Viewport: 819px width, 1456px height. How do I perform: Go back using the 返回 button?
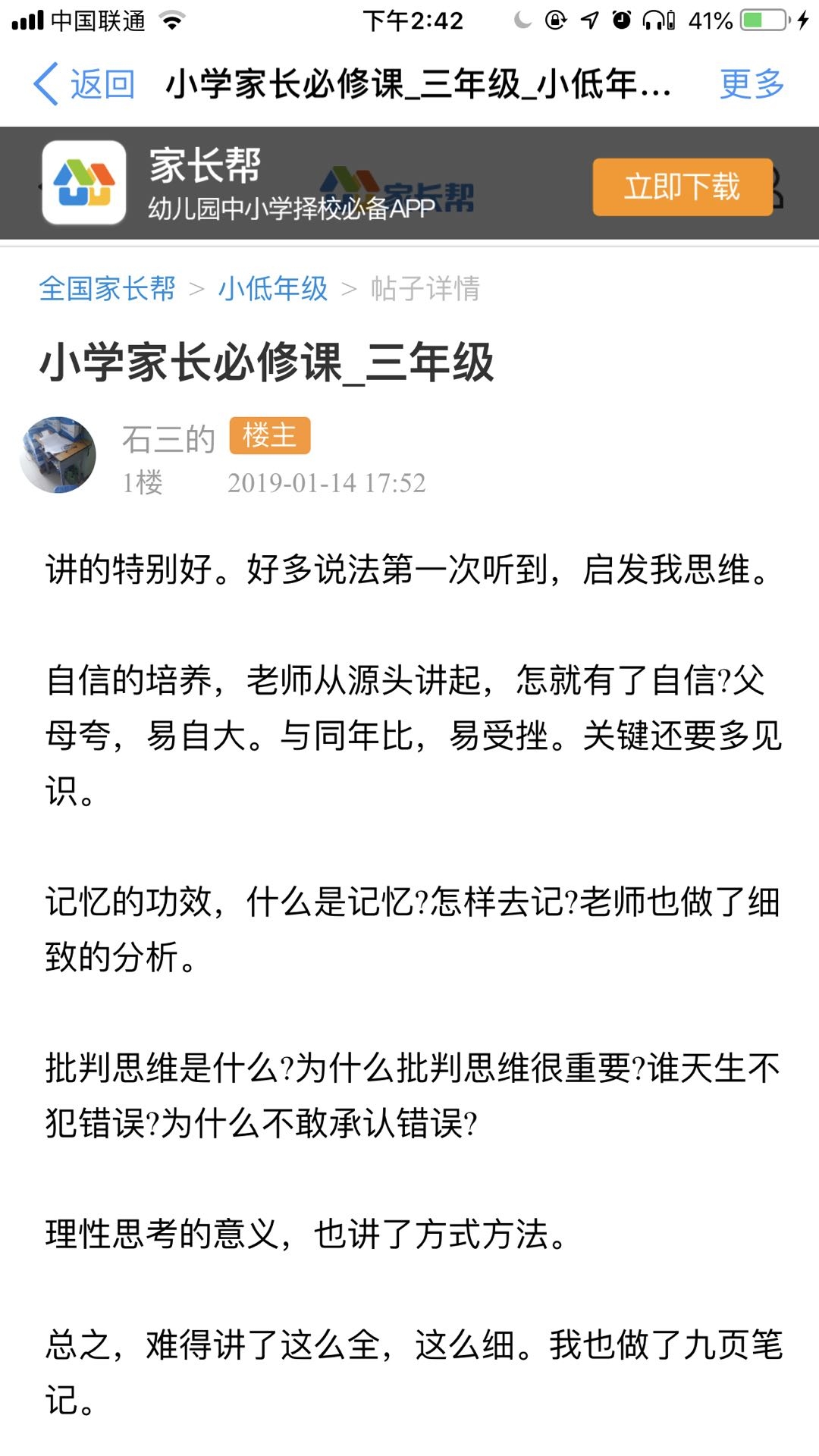(85, 83)
